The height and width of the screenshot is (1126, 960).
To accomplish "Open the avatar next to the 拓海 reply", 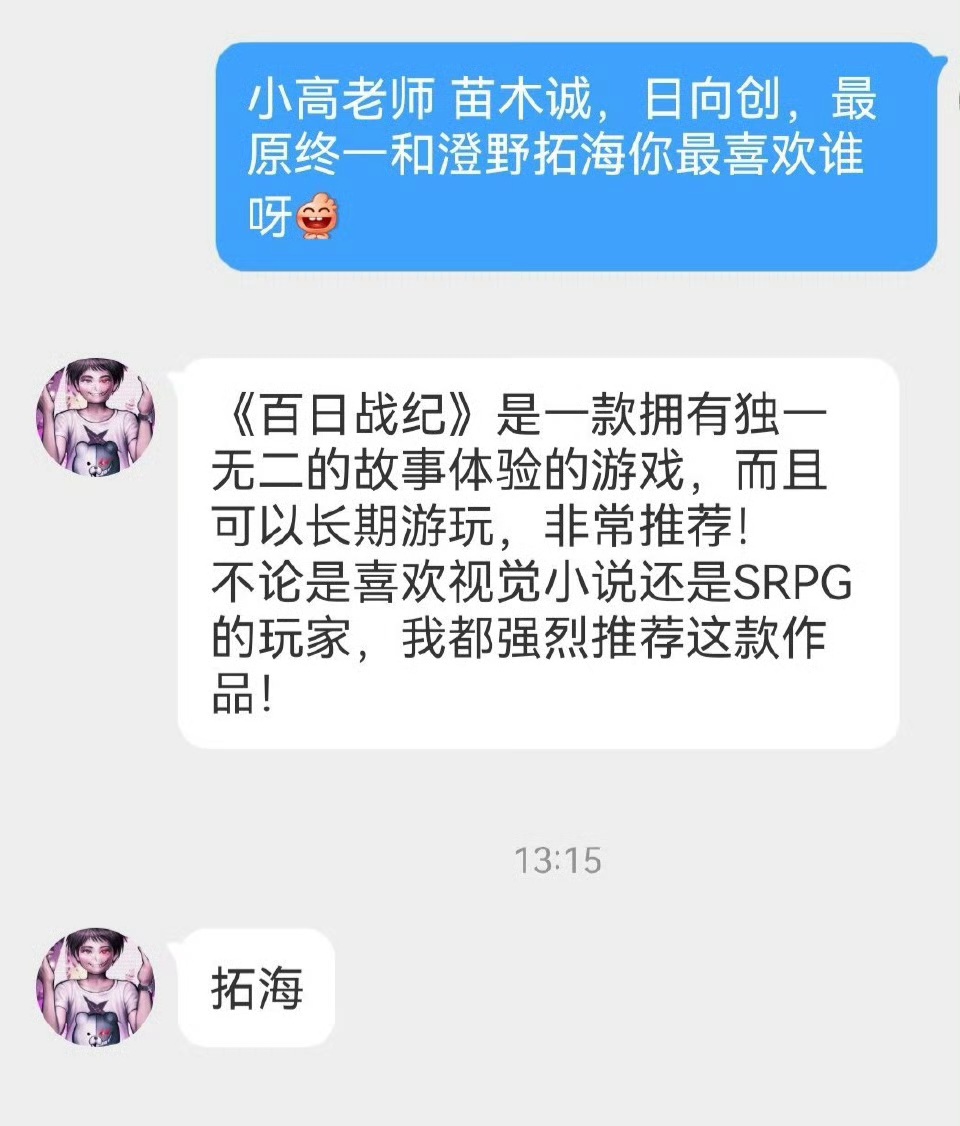I will pyautogui.click(x=96, y=988).
